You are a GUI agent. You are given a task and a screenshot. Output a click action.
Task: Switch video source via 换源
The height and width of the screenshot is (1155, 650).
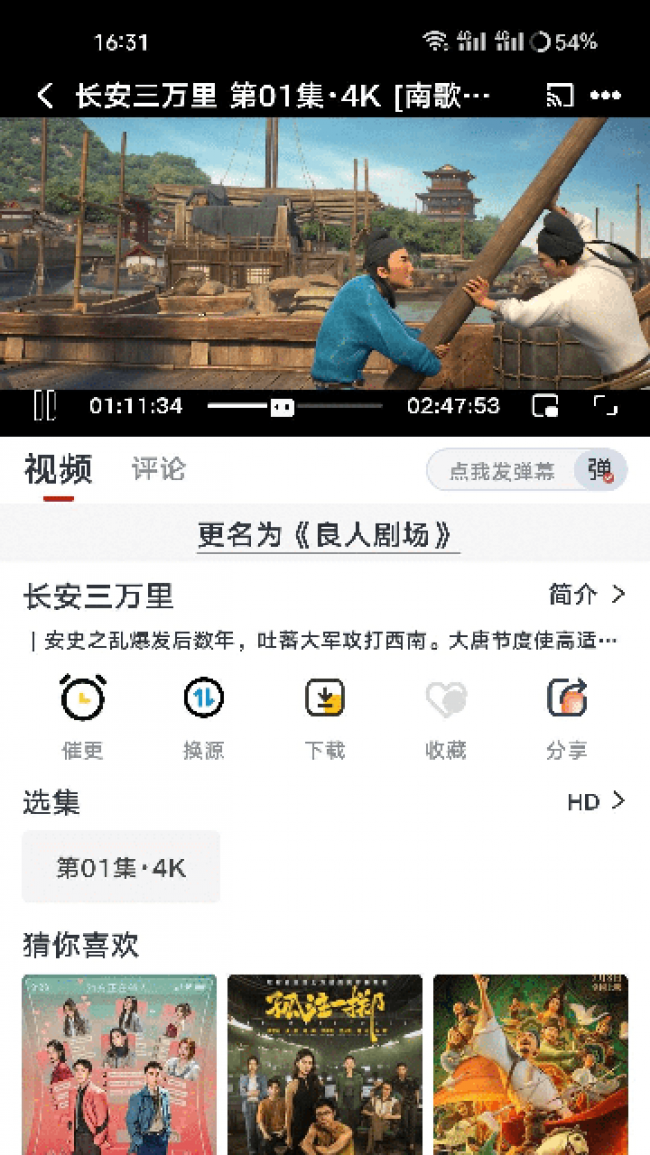204,715
